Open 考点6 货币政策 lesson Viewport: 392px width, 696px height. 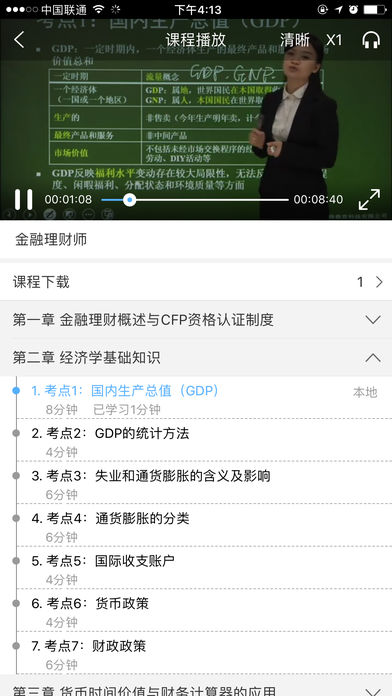(196, 610)
